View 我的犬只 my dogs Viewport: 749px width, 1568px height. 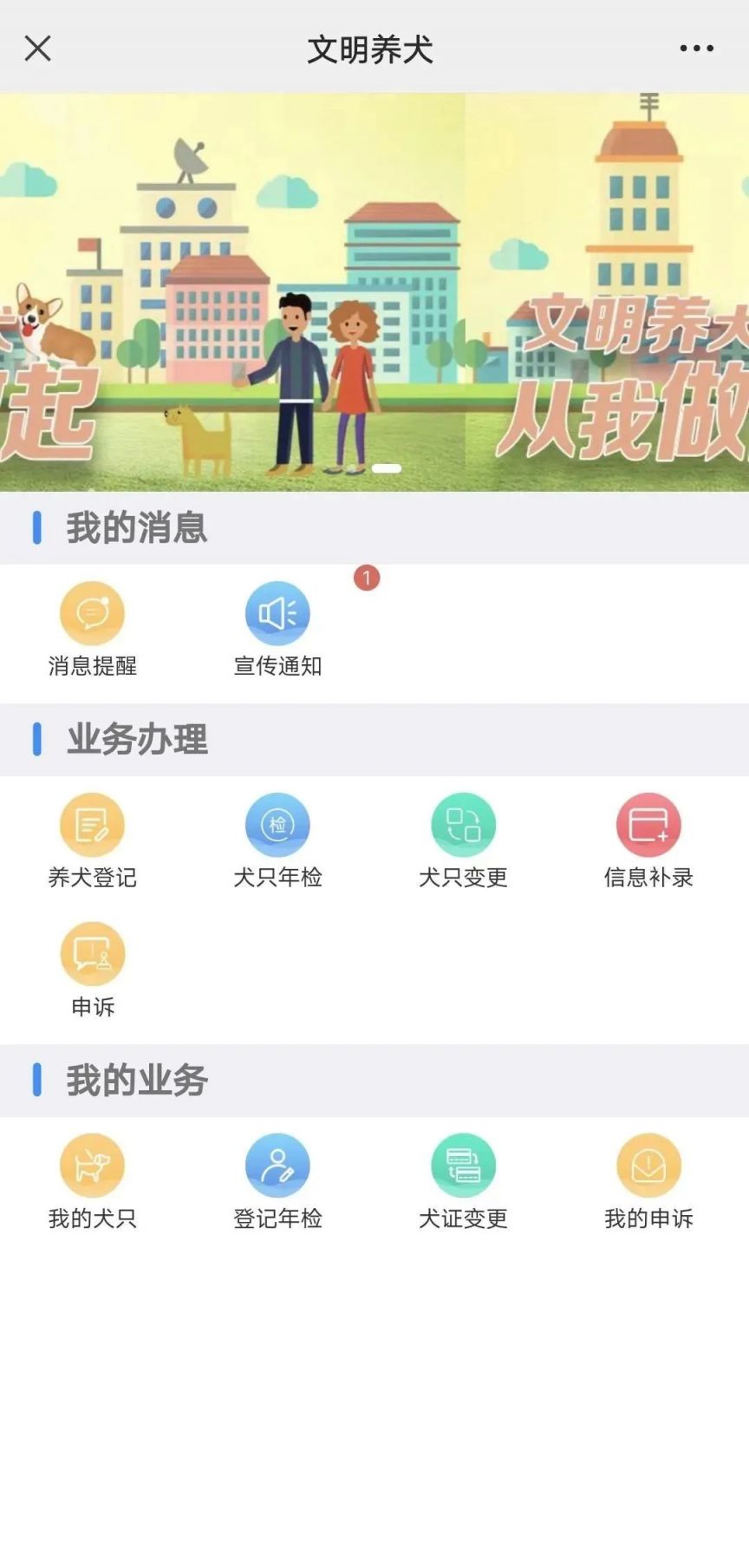click(x=93, y=1182)
